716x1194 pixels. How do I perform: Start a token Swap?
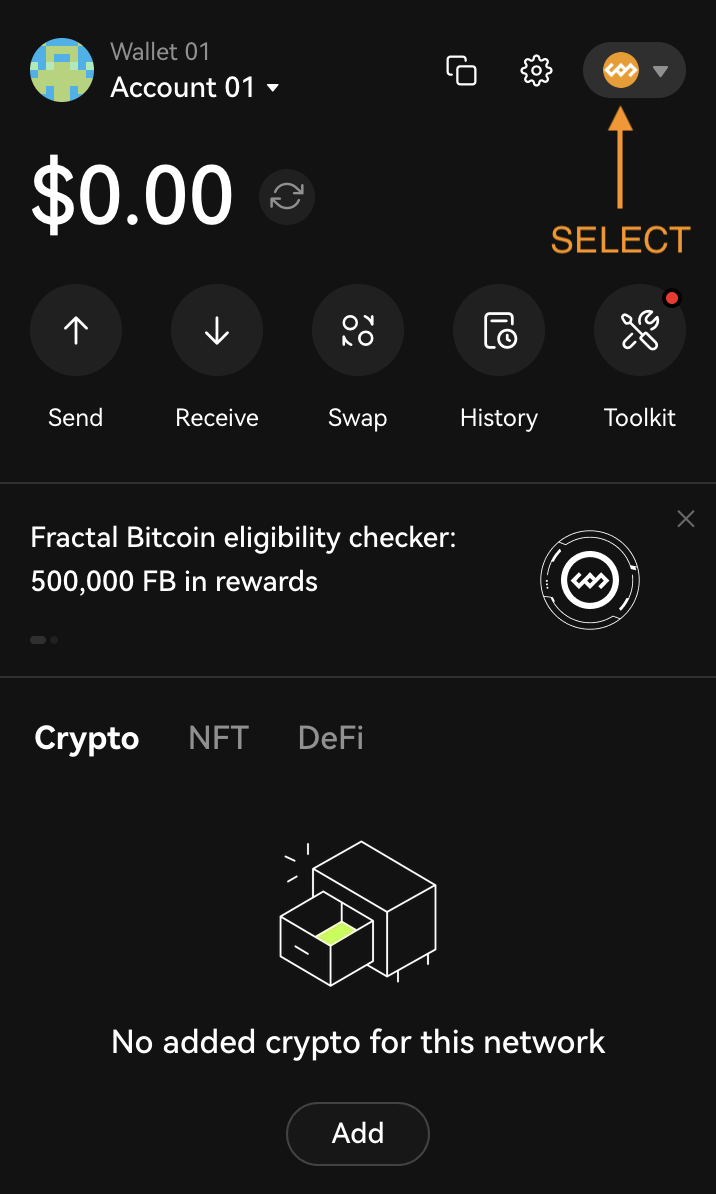pyautogui.click(x=358, y=331)
